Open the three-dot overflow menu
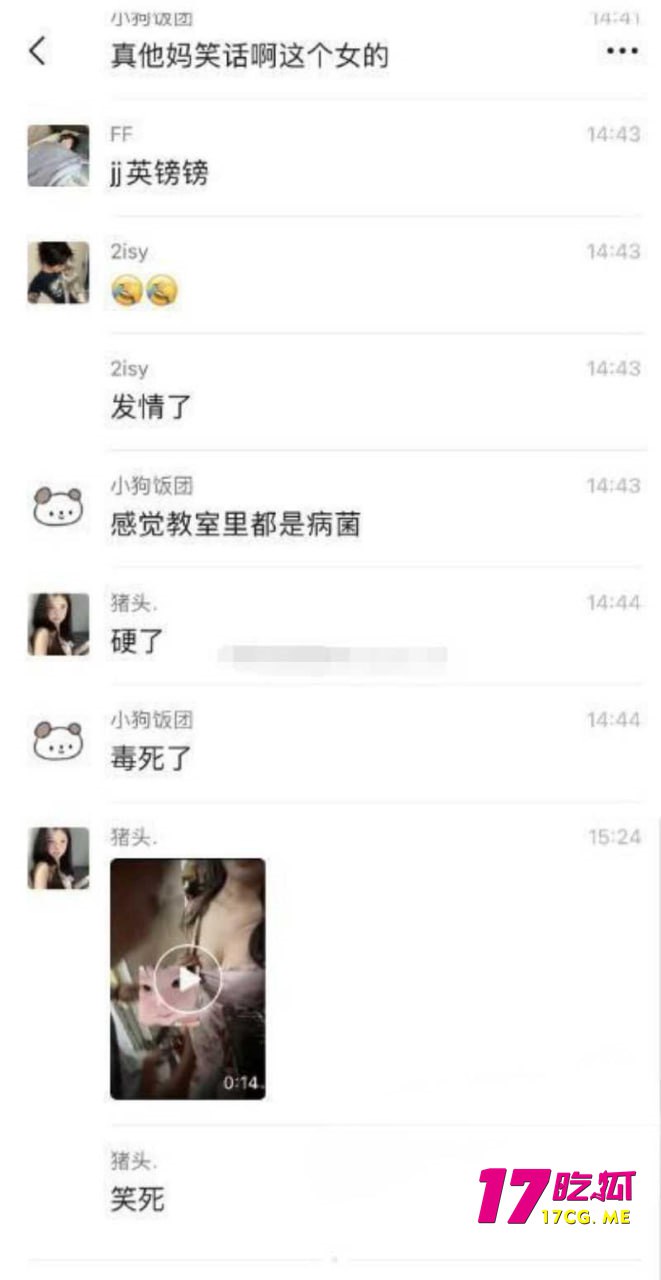This screenshot has height=1280, width=661. tap(622, 50)
